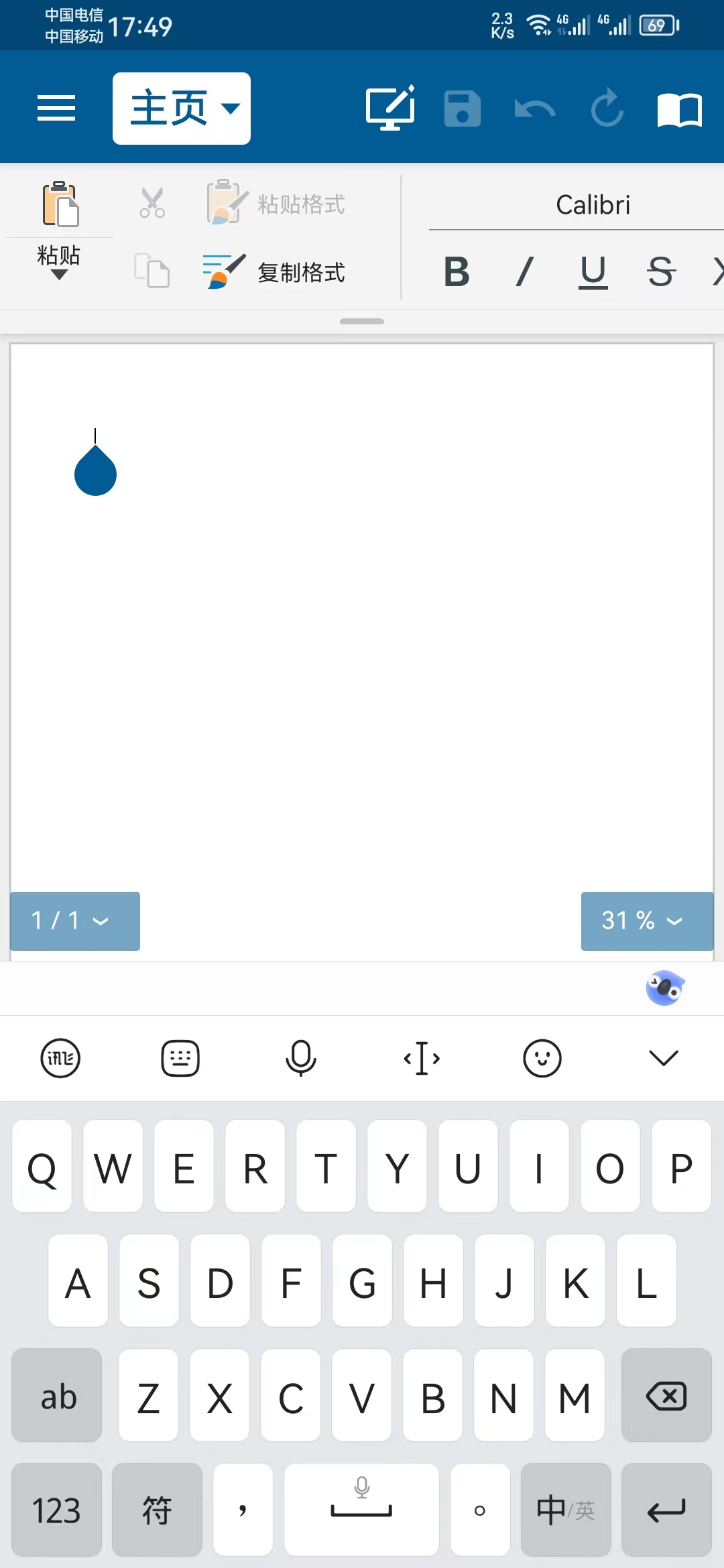
Task: Toggle bold formatting
Action: tap(458, 271)
